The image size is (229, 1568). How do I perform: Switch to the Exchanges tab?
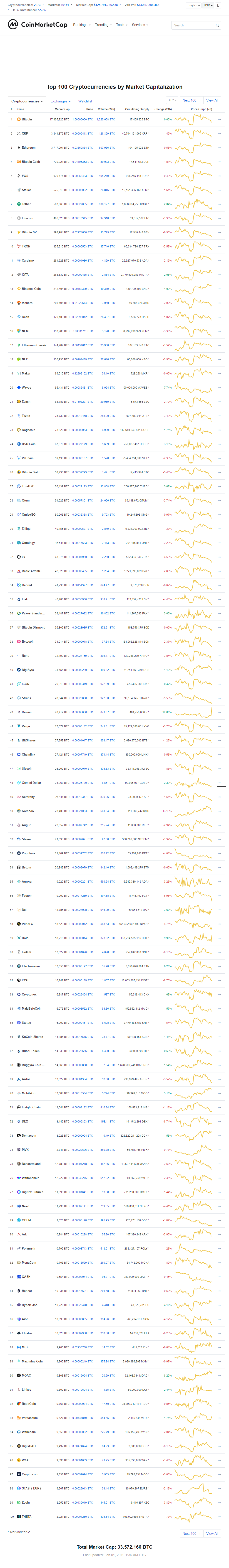point(60,101)
